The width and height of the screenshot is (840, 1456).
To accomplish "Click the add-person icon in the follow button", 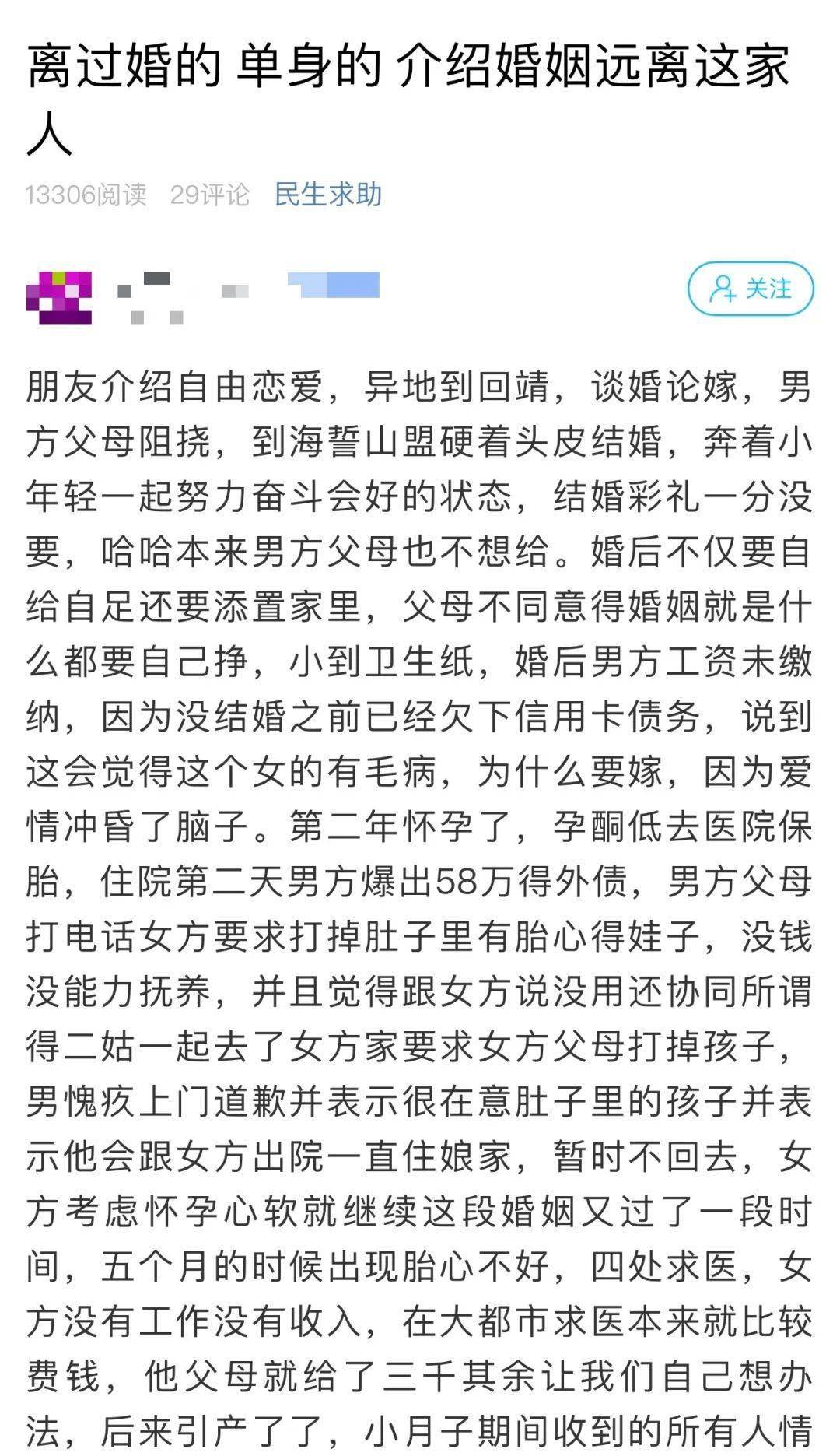I will pyautogui.click(x=723, y=289).
